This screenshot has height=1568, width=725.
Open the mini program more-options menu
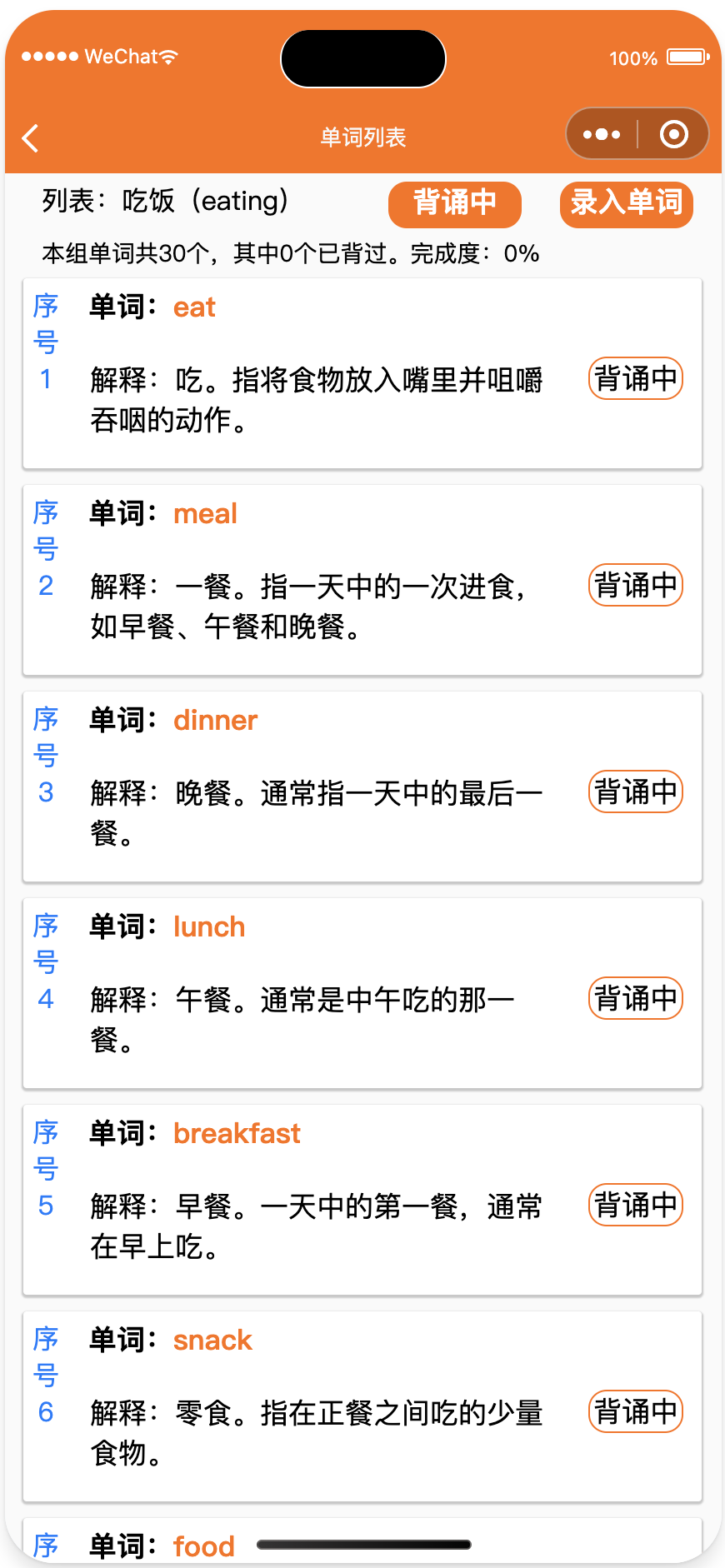pos(602,134)
